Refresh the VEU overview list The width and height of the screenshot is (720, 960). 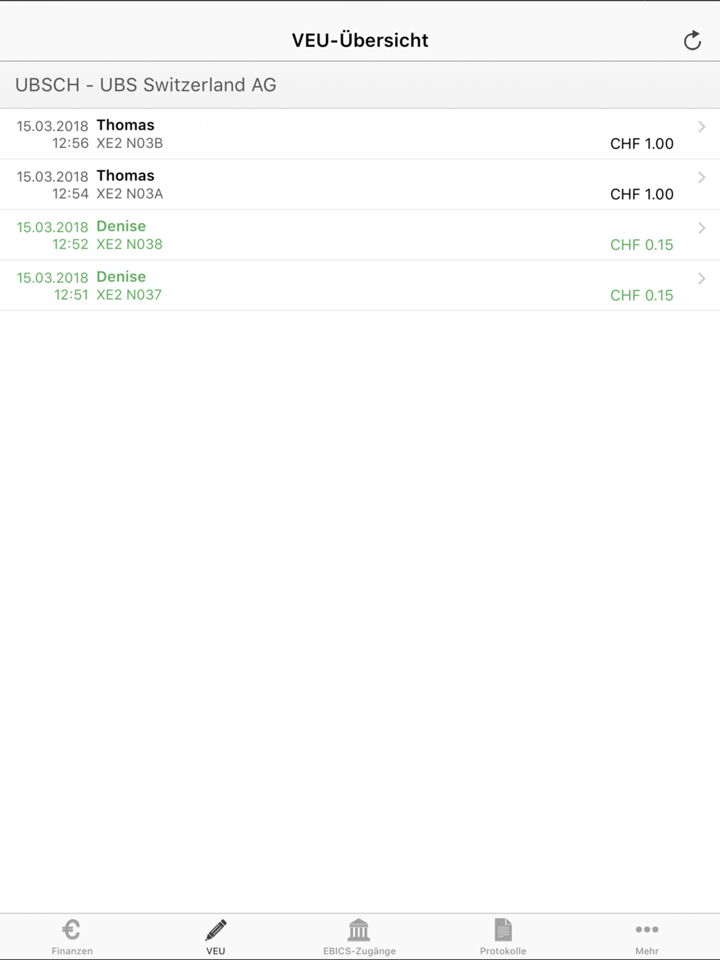click(x=692, y=40)
